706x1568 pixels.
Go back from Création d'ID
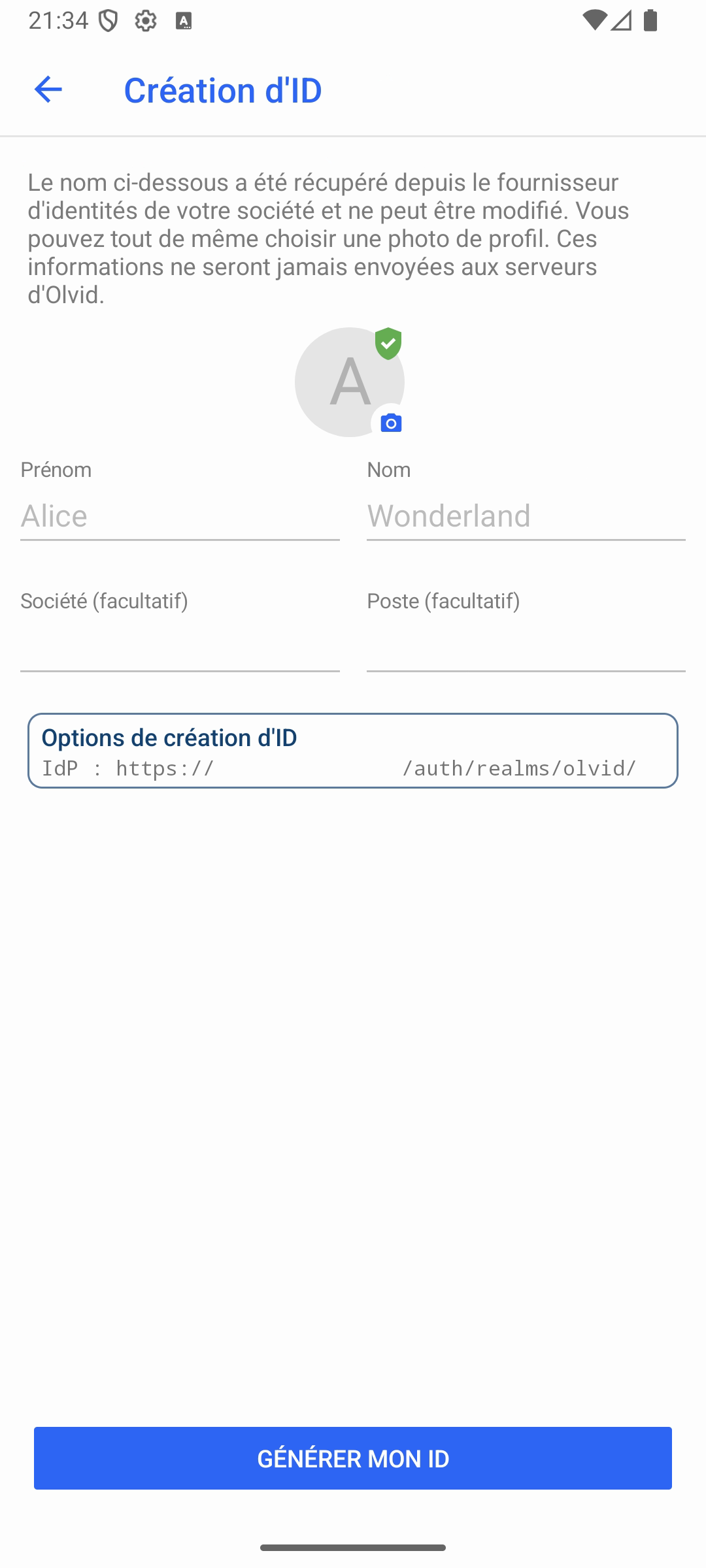pos(48,90)
